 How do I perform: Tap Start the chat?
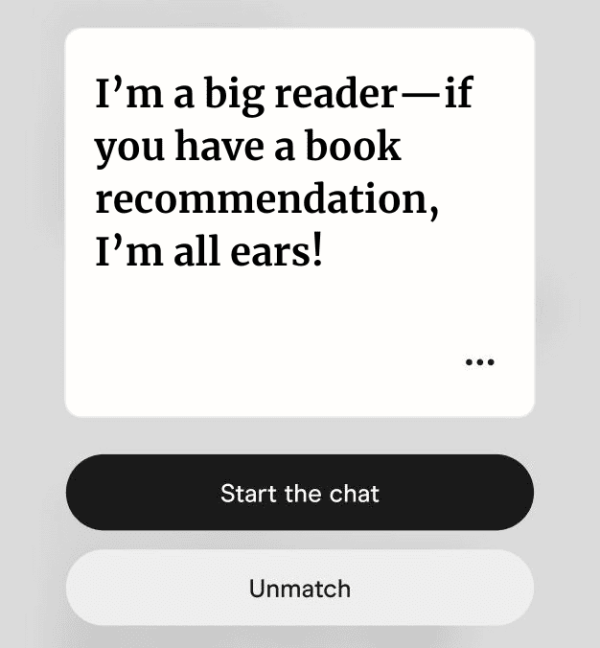tap(300, 493)
